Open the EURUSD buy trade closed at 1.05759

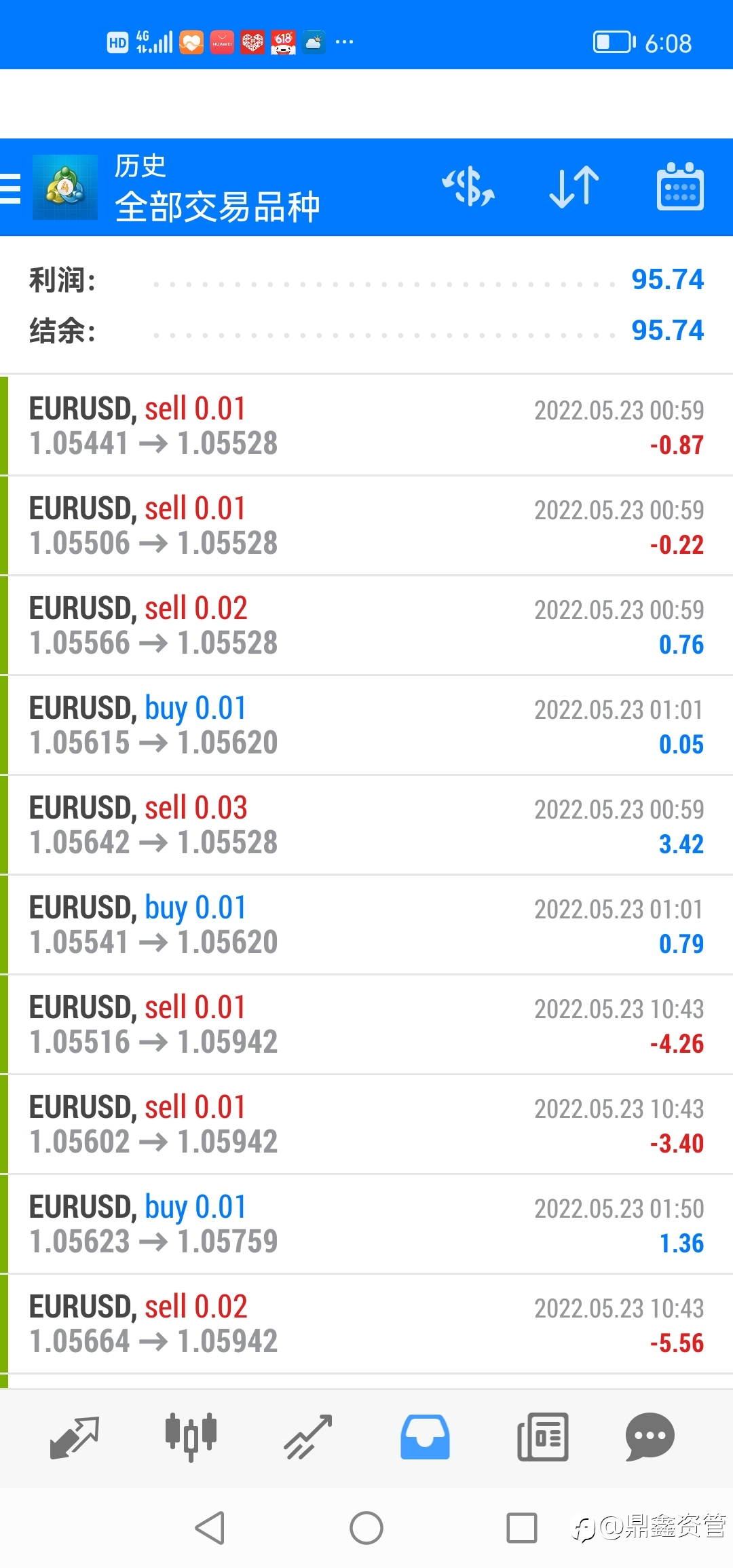pos(366,1224)
